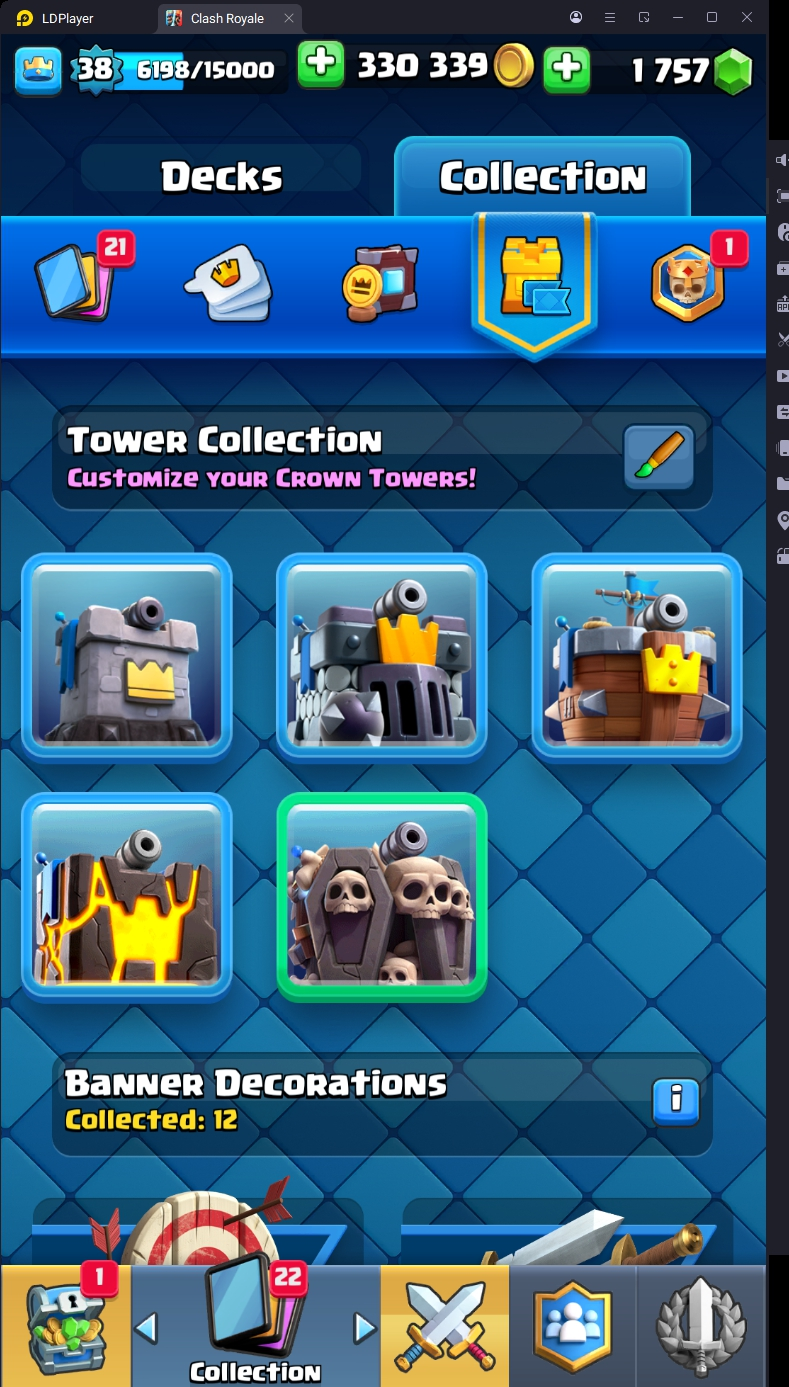The height and width of the screenshot is (1387, 789).
Task: Tap the paintbrush edit button for towers
Action: pos(659,457)
